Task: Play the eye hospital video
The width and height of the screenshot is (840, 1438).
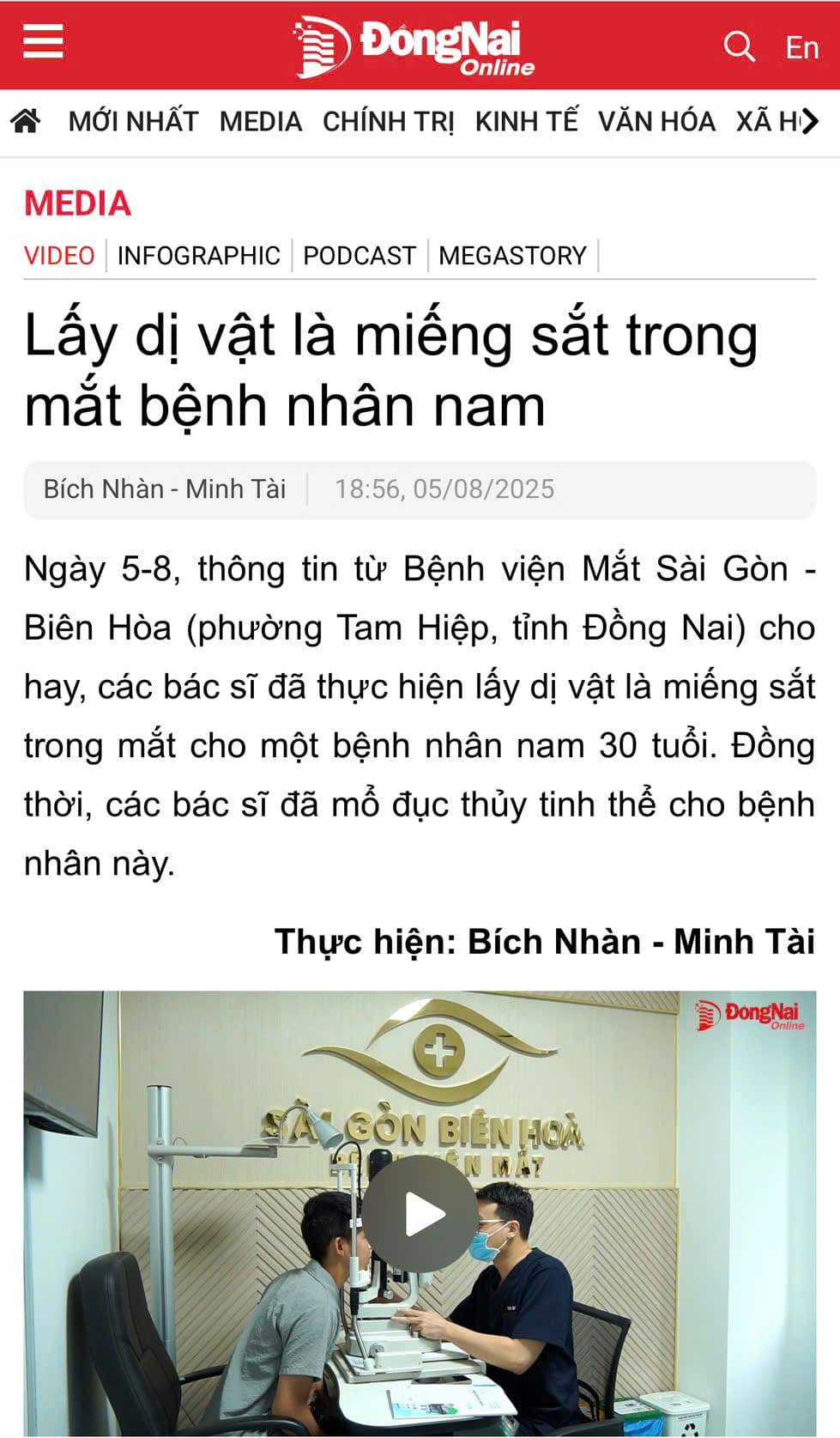Action: 420,1214
